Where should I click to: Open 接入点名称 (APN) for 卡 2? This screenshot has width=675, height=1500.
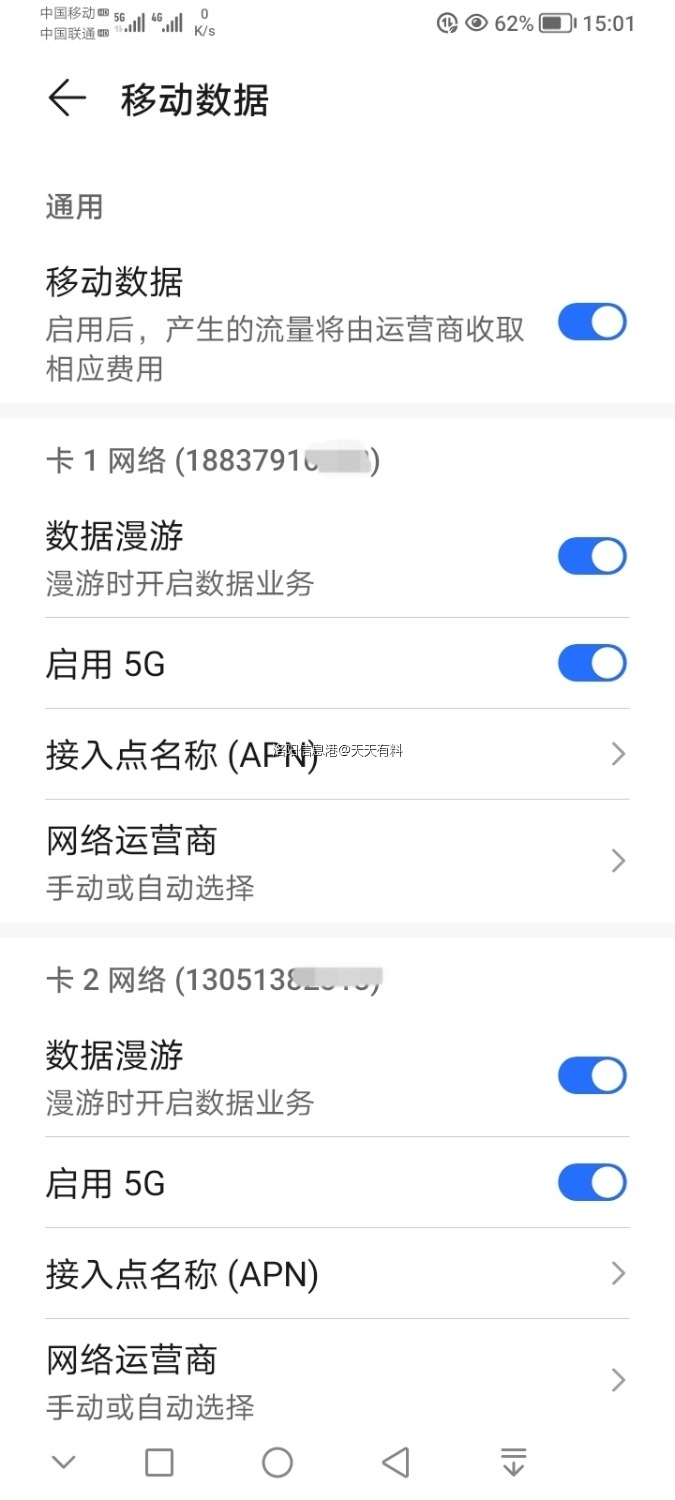point(337,1273)
